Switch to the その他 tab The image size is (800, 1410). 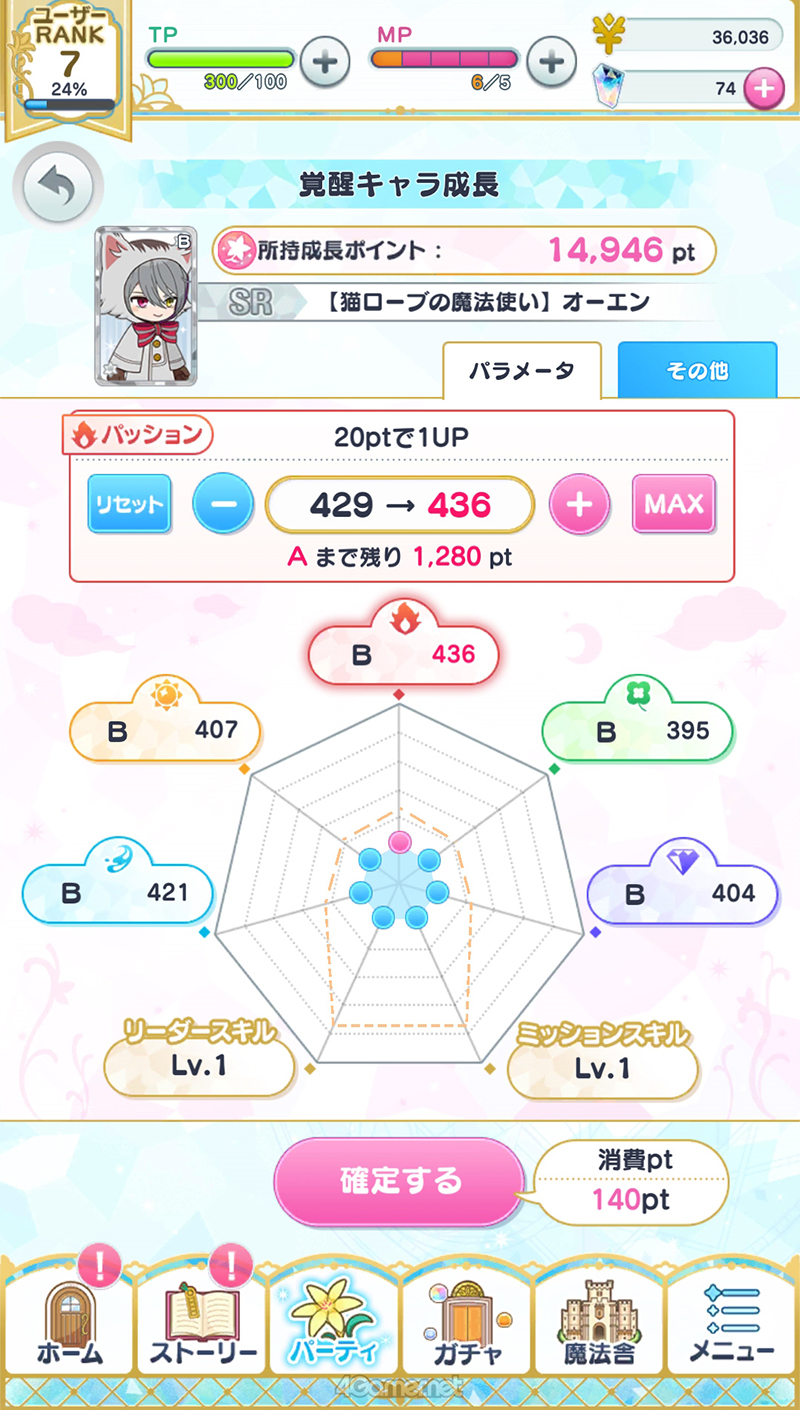pyautogui.click(x=697, y=371)
